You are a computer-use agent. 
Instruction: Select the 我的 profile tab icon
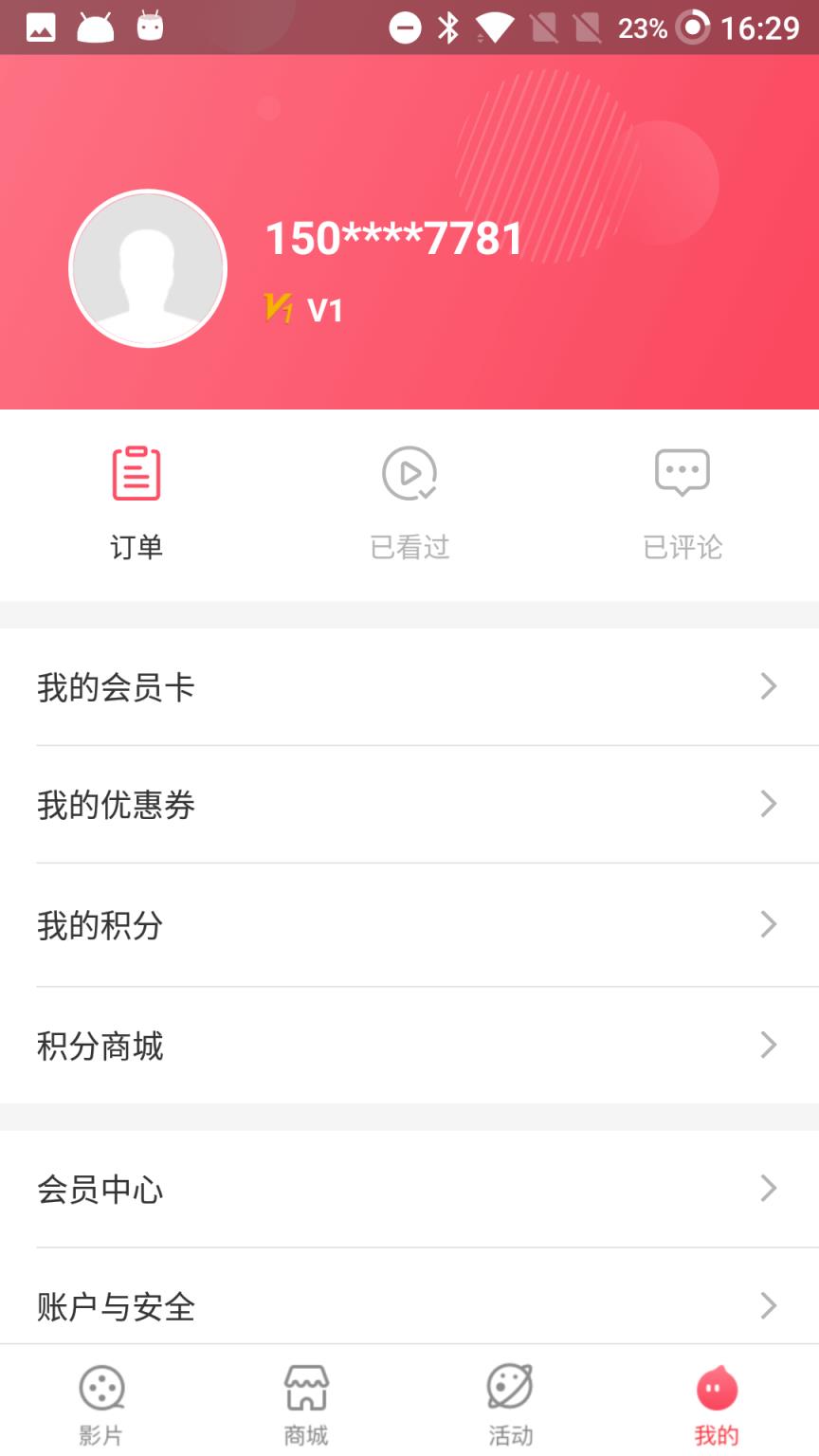(x=716, y=1387)
